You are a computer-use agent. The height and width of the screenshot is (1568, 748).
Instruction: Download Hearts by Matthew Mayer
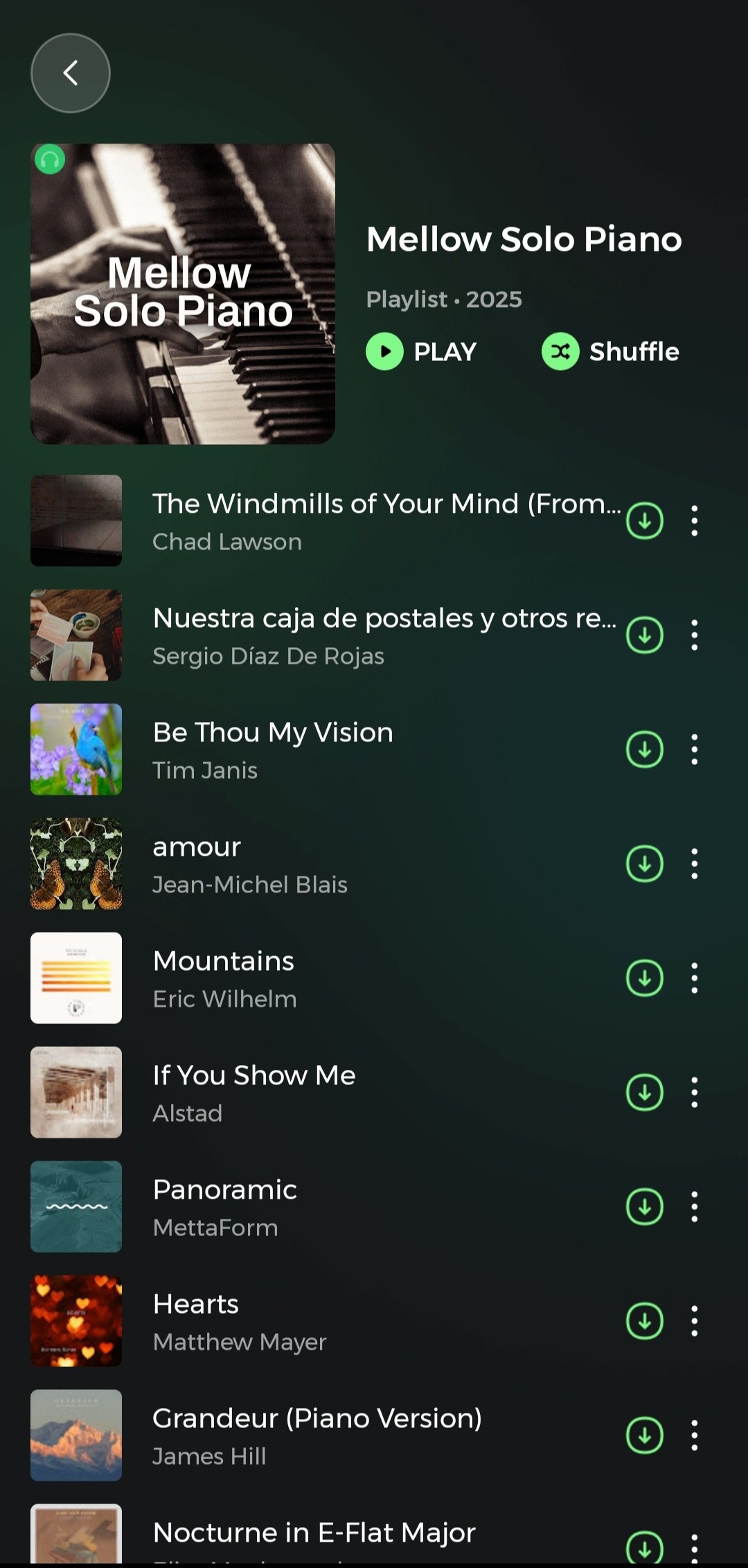pos(645,1321)
